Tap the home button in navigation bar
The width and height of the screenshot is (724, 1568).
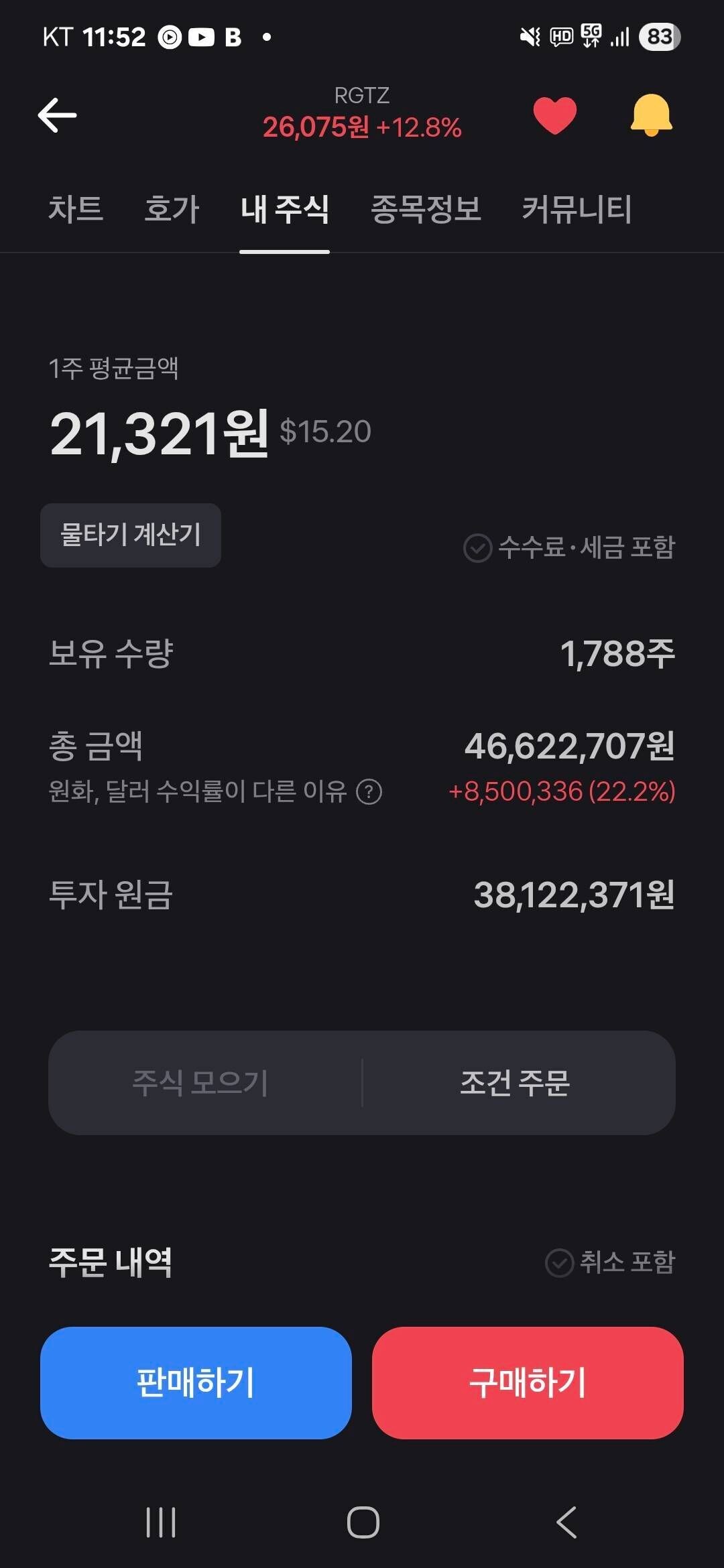point(362,1522)
